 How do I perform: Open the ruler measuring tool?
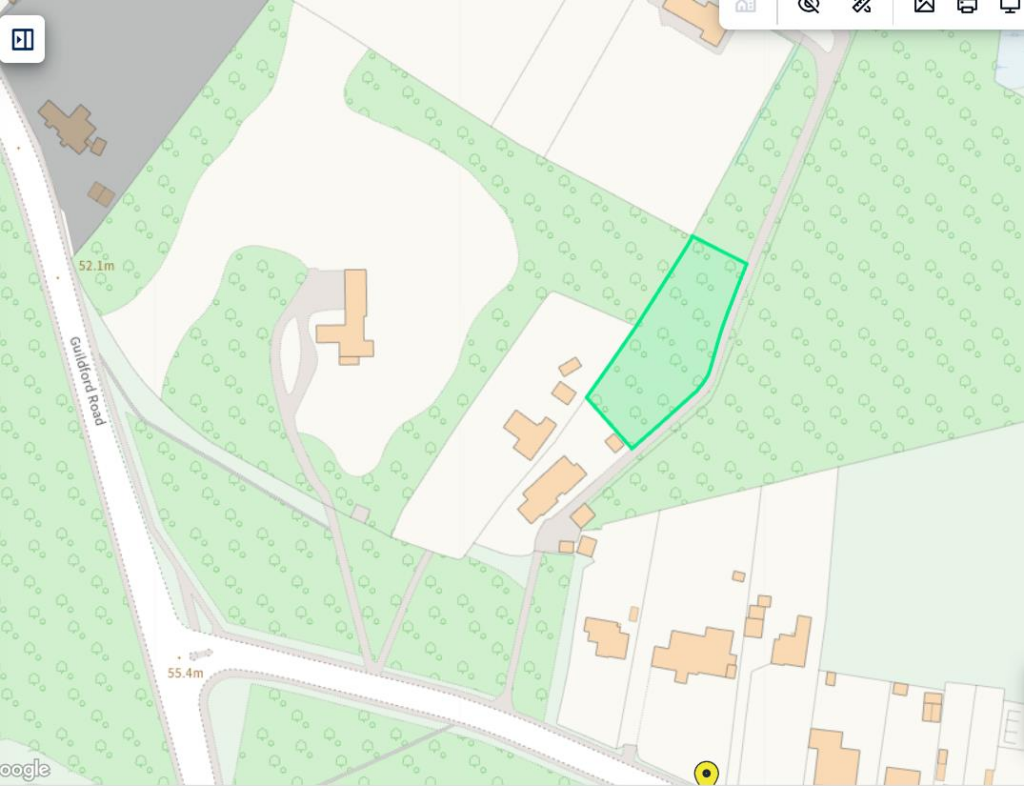pos(861,6)
